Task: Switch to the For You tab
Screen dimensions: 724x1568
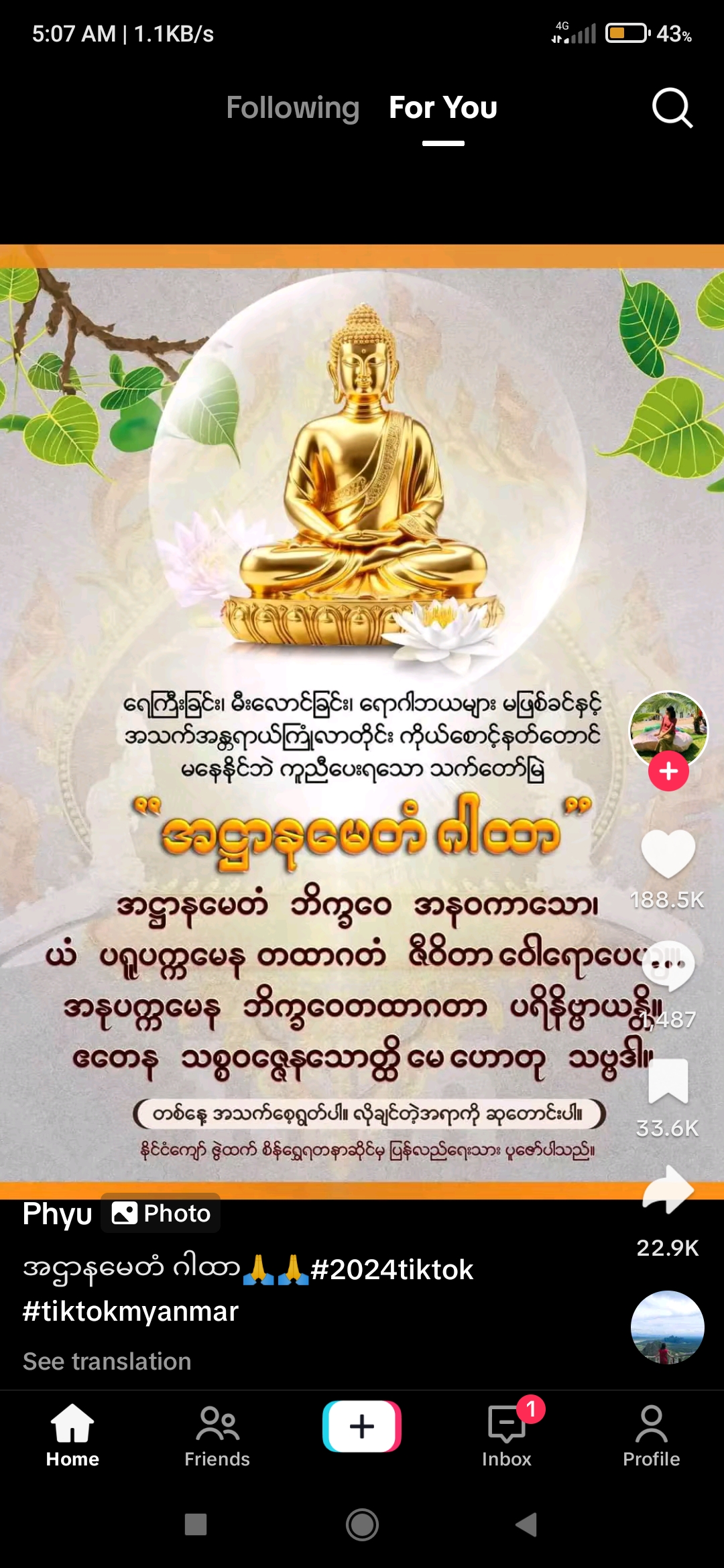Action: tap(443, 107)
